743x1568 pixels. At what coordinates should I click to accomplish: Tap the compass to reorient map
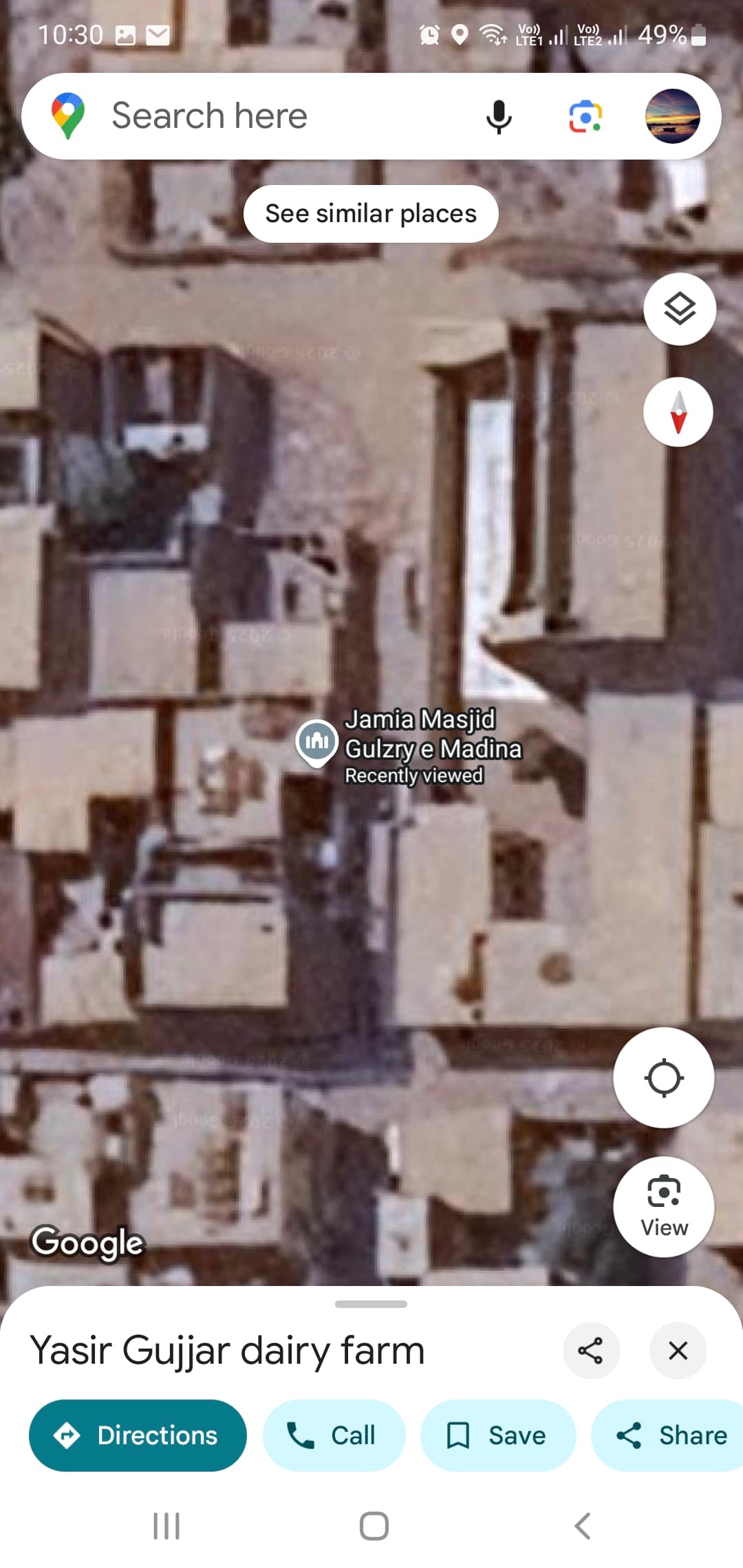coord(678,412)
